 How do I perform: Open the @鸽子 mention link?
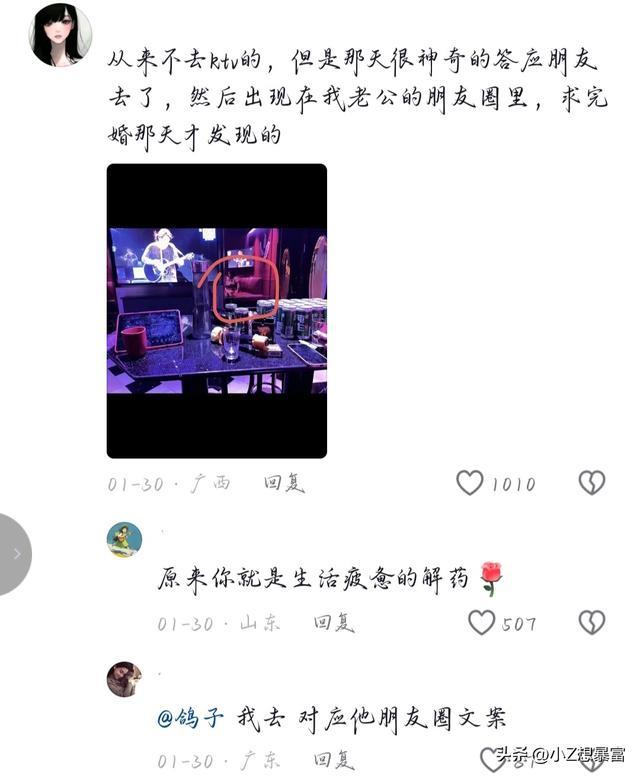point(192,718)
